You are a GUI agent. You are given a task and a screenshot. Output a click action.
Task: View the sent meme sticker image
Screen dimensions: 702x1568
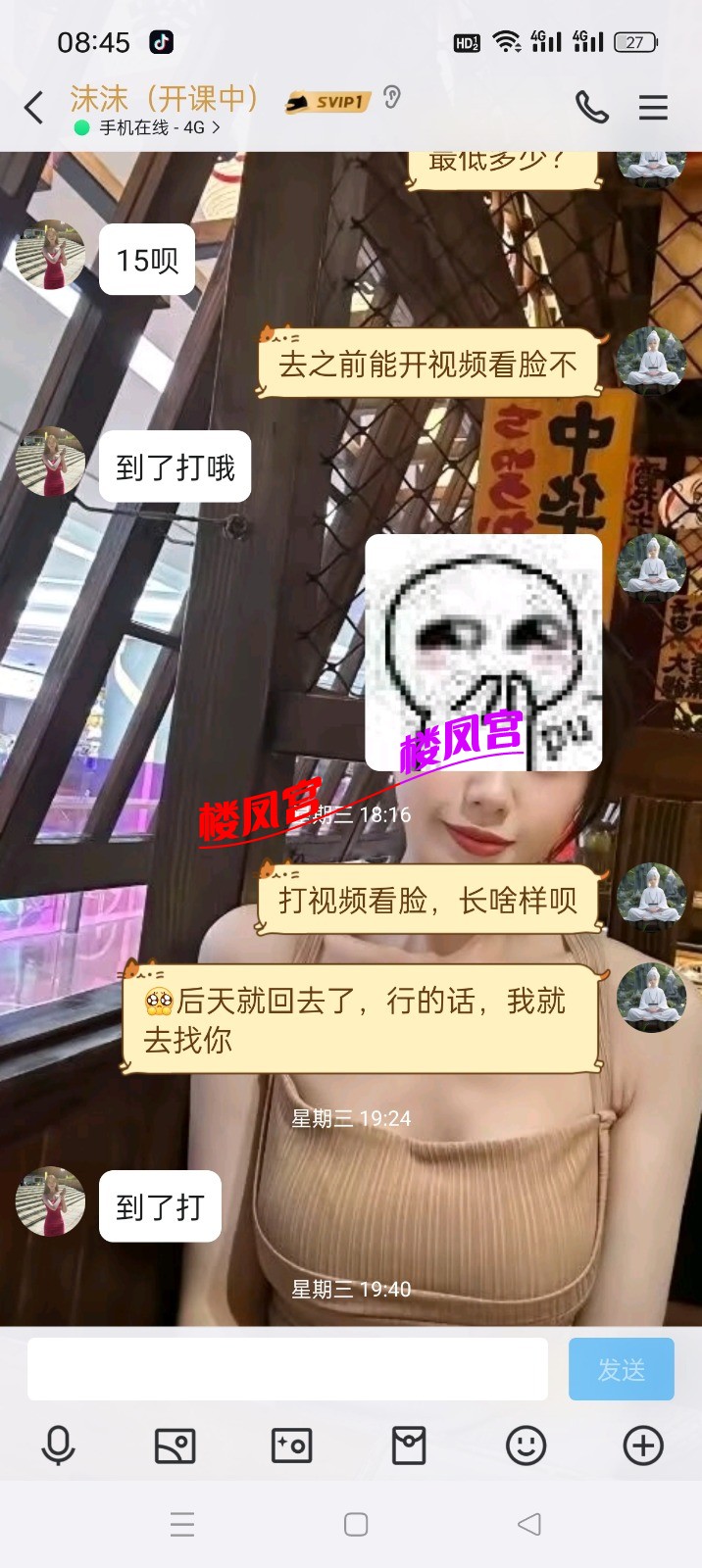[483, 652]
